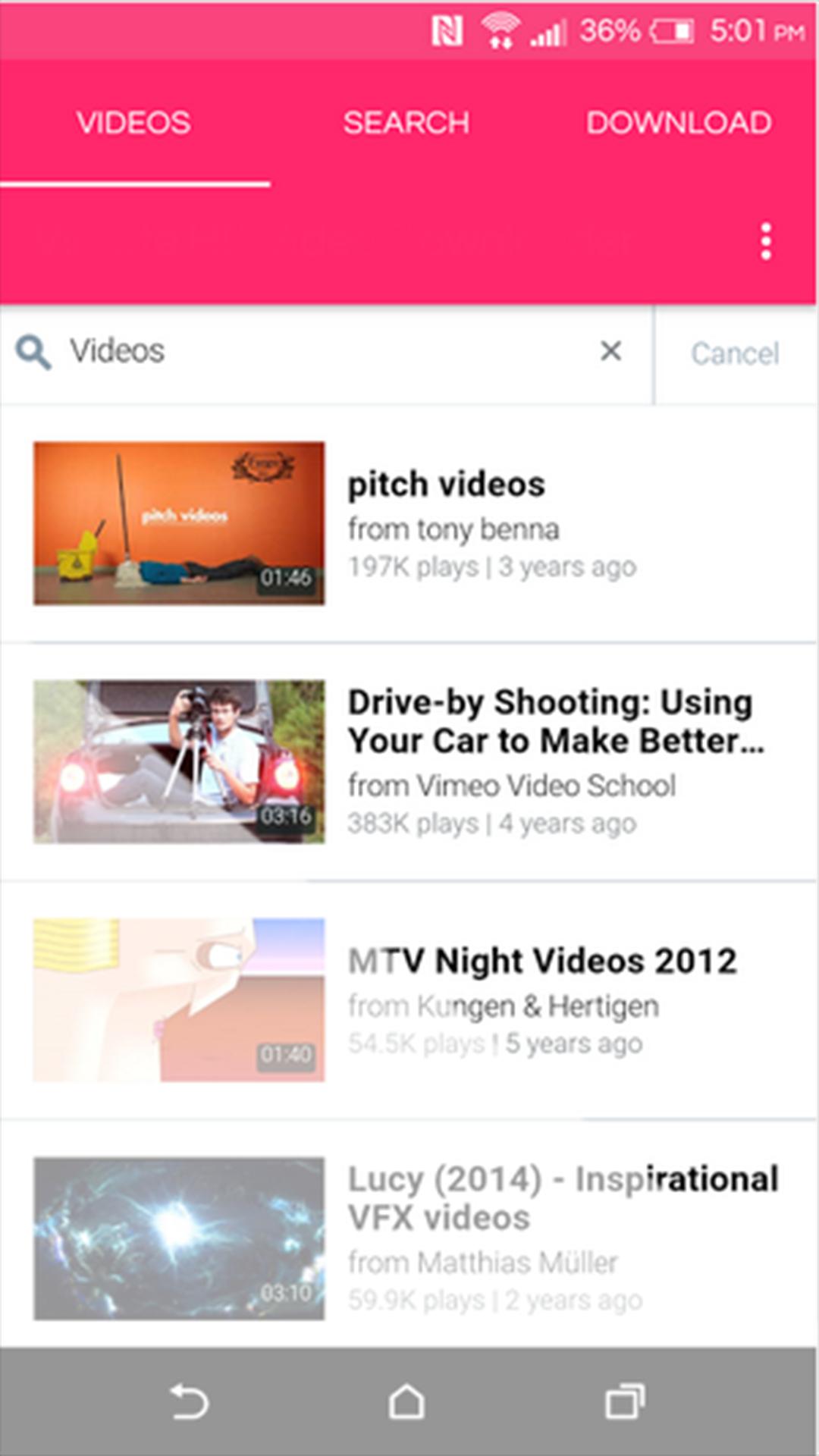Open the pitch videos result
819x1456 pixels.
(446, 484)
